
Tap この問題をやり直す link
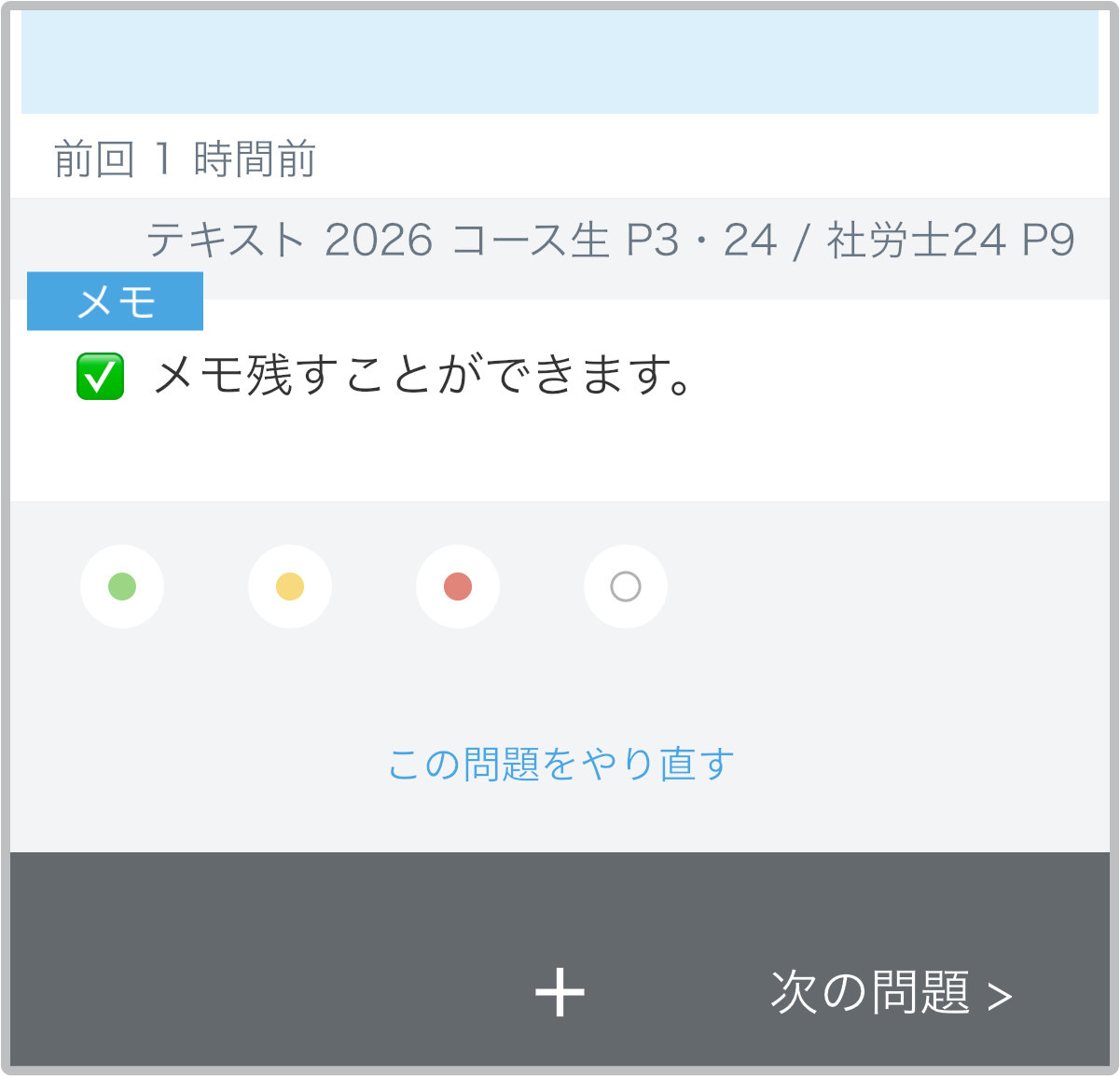(x=560, y=764)
